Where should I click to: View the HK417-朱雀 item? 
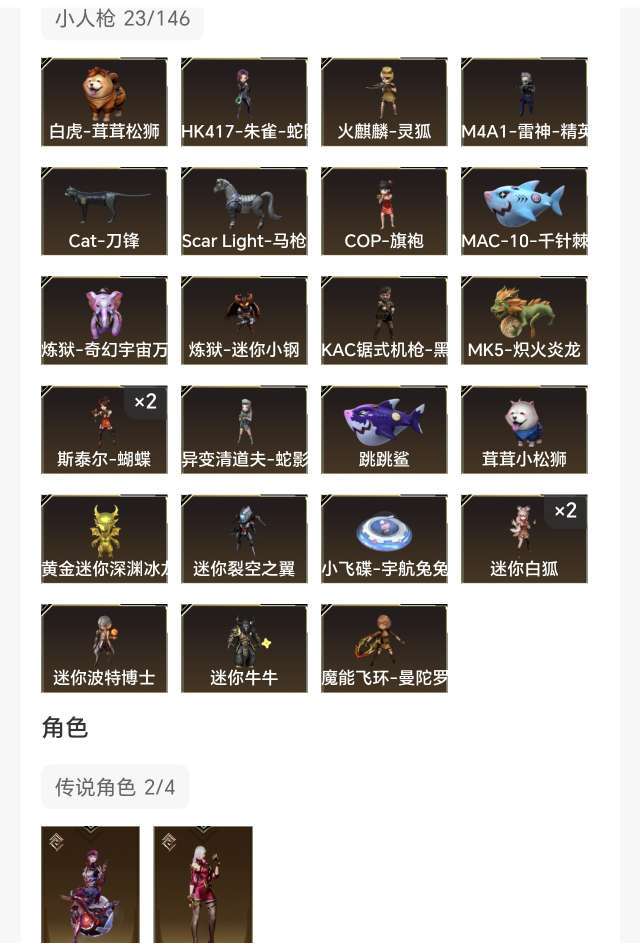(244, 102)
